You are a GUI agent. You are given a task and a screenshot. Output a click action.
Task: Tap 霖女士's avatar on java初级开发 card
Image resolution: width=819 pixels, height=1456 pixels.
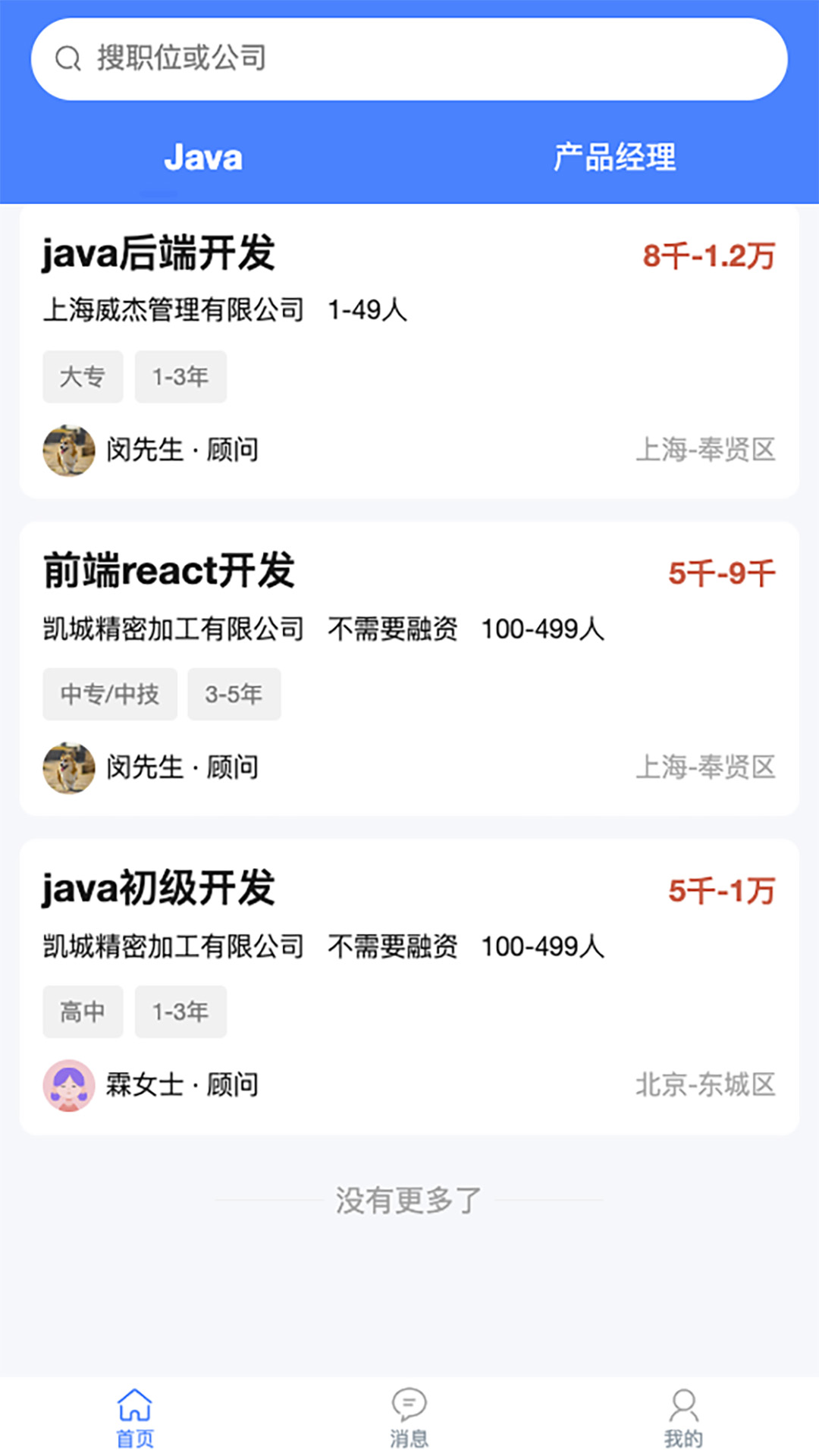click(x=69, y=1084)
